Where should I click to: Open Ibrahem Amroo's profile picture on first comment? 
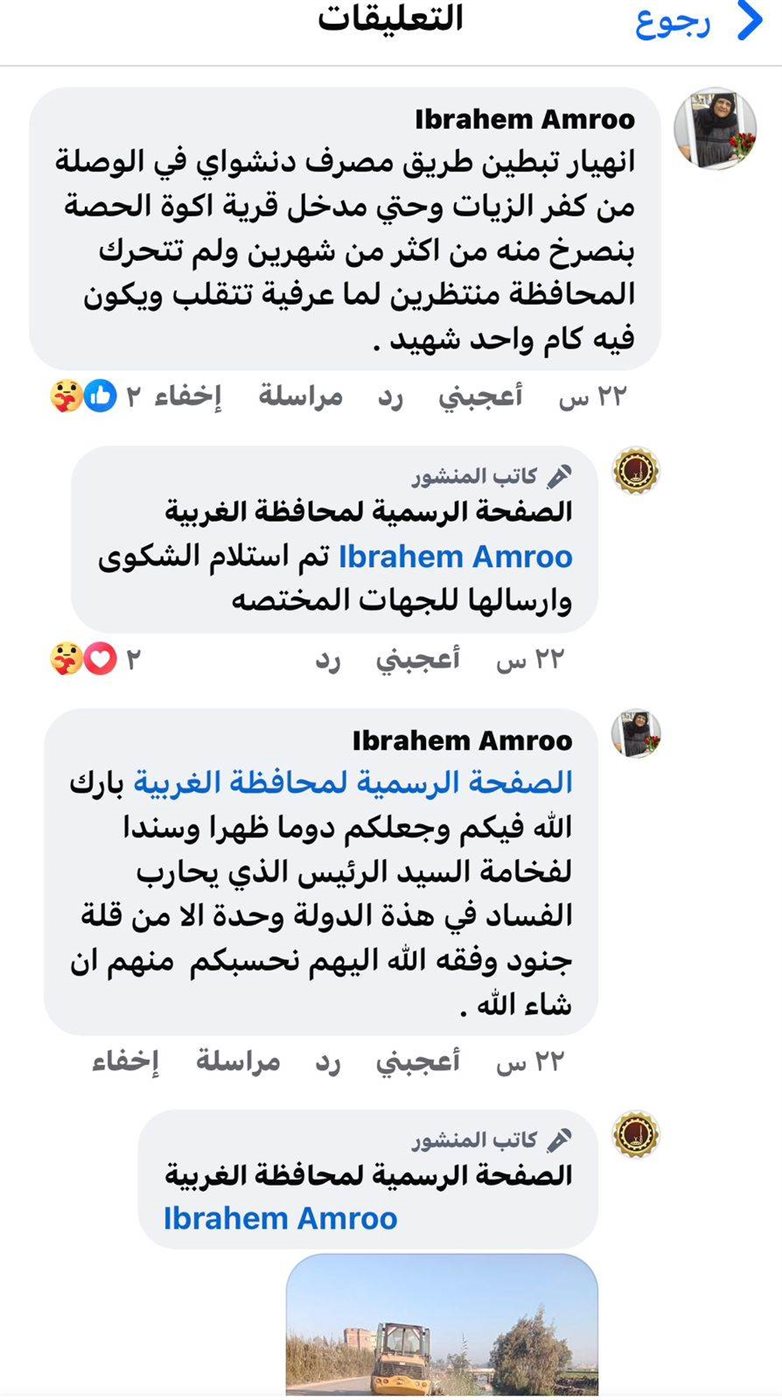tap(714, 128)
